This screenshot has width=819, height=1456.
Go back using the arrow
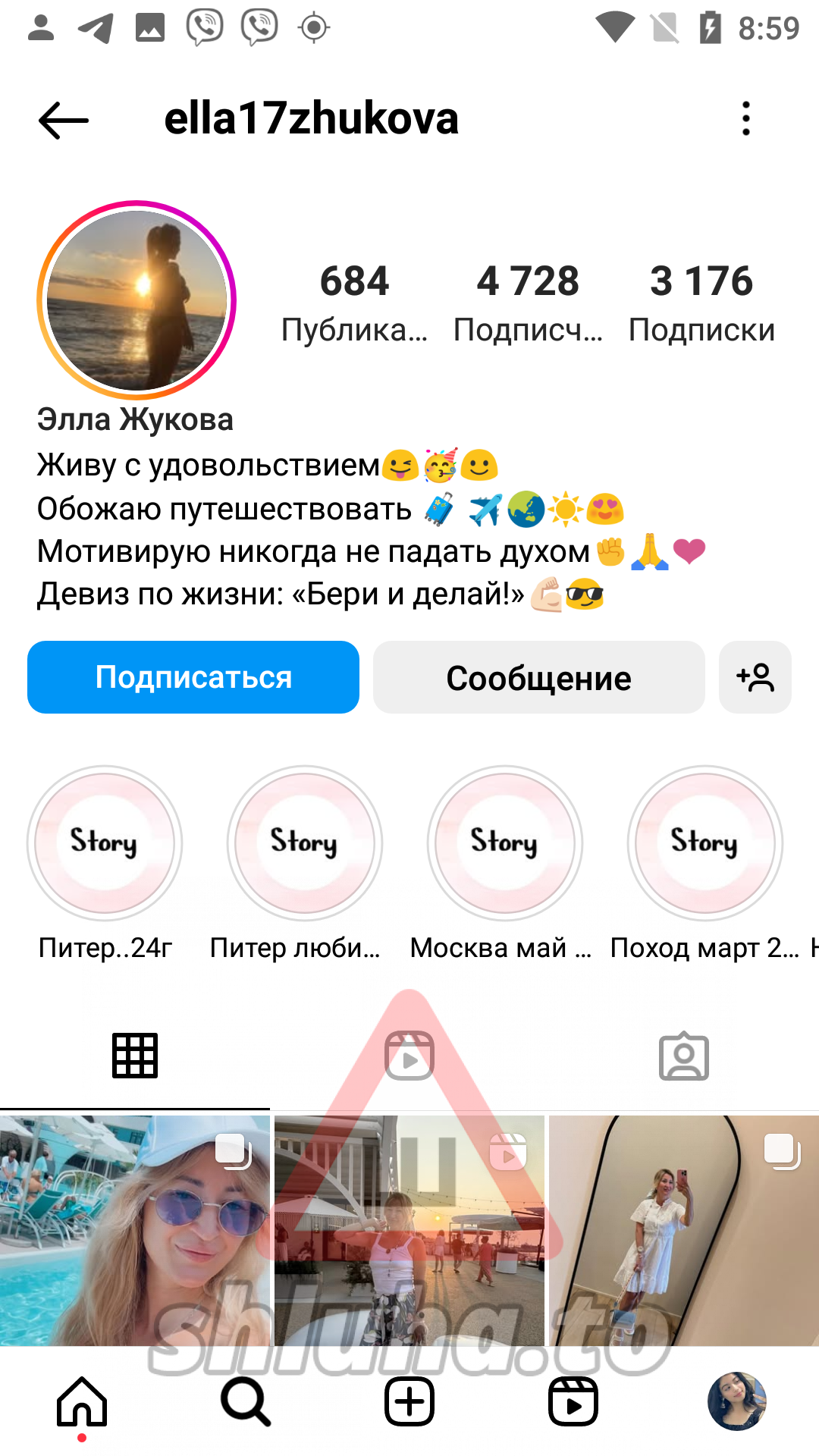64,120
